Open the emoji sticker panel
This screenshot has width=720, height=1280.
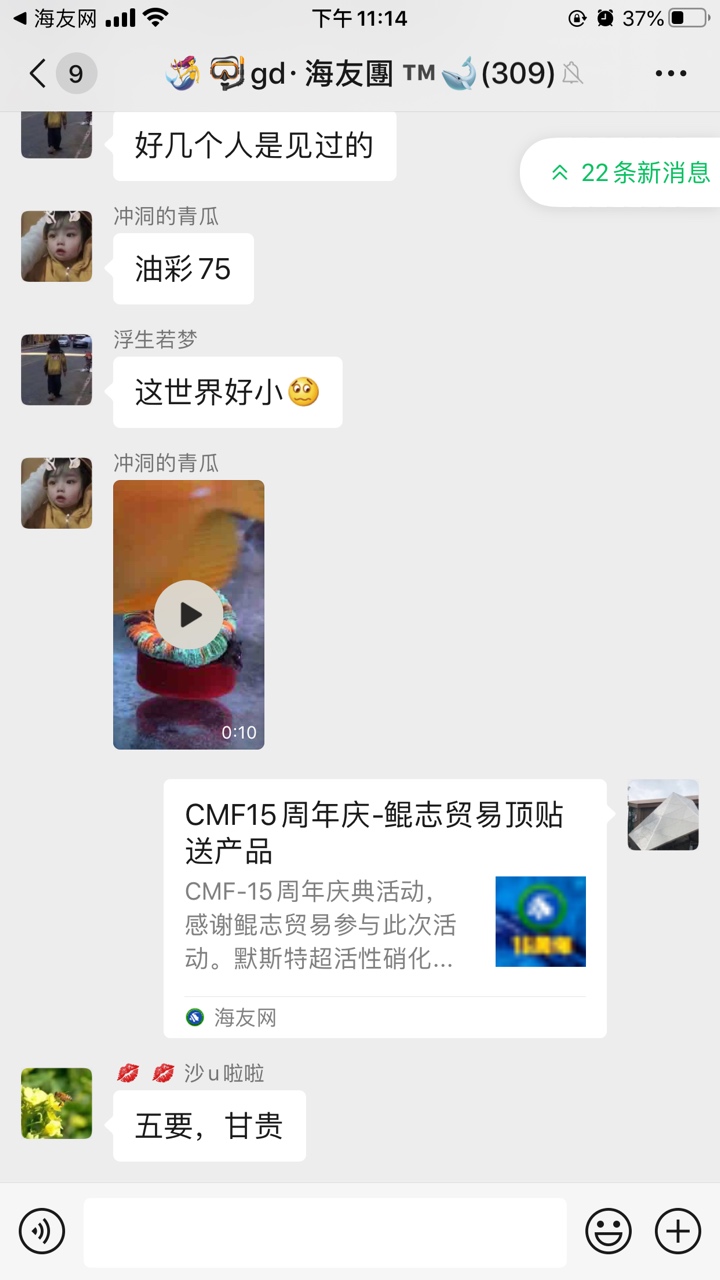[x=608, y=1231]
